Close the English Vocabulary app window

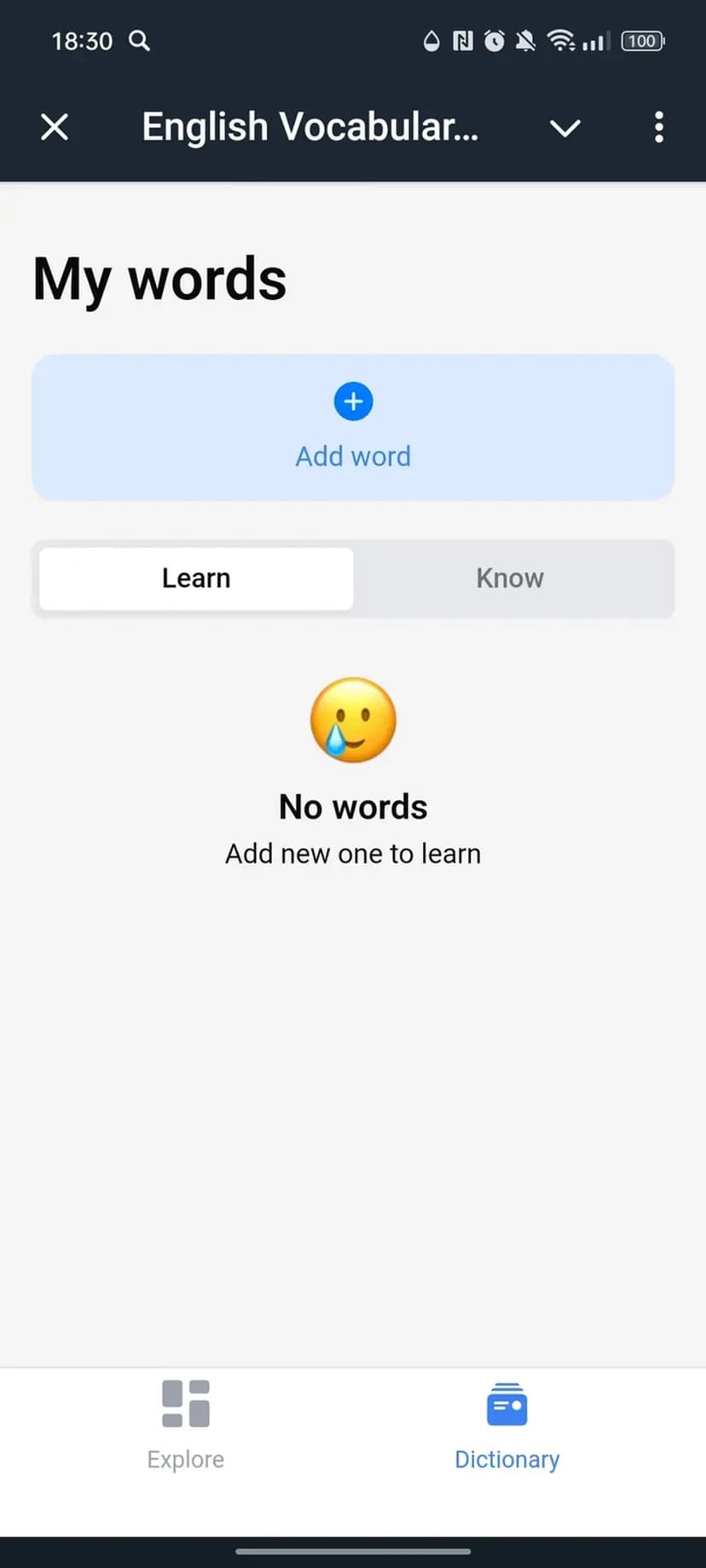[x=55, y=128]
